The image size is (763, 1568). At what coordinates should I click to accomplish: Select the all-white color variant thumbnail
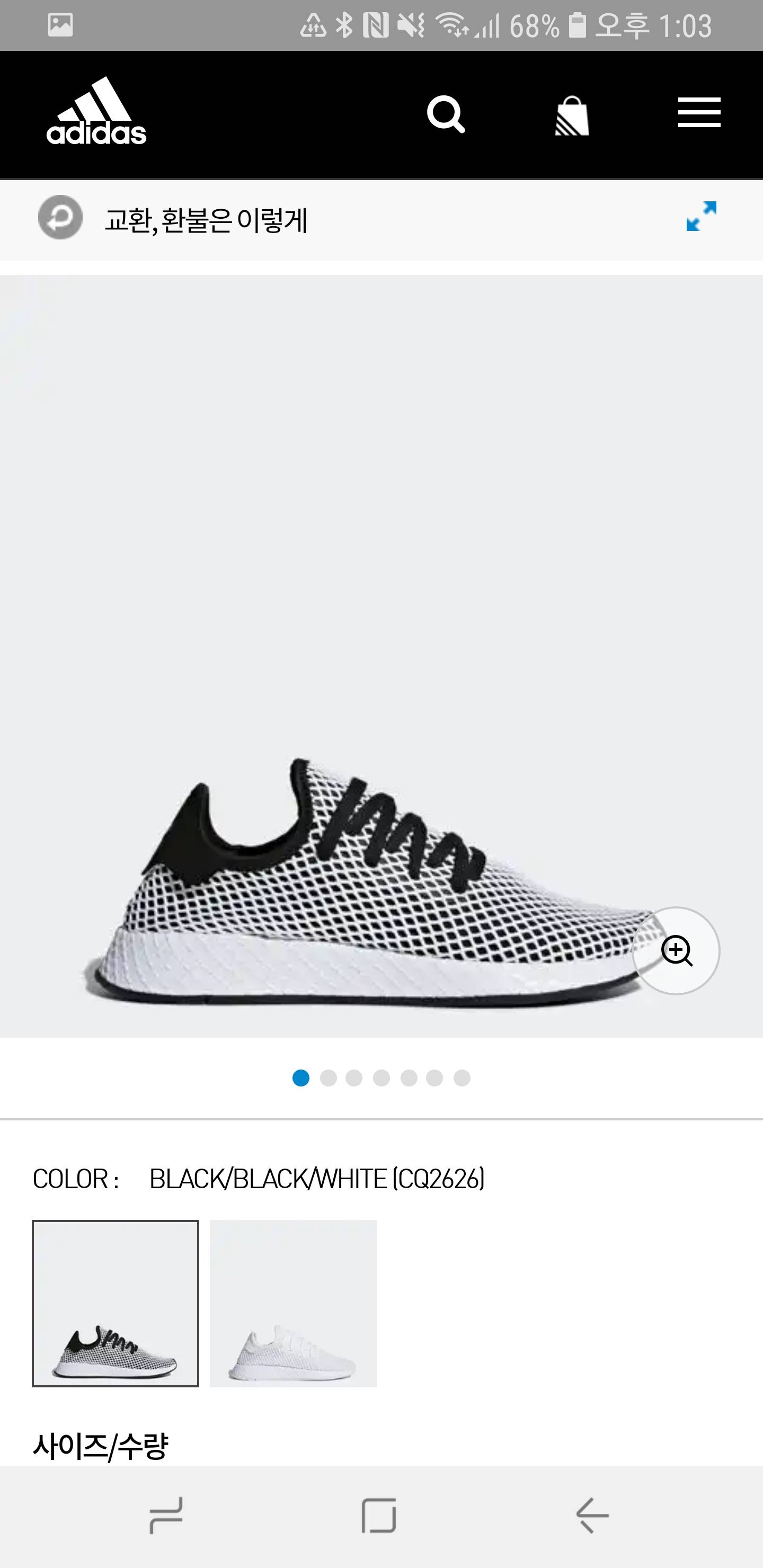point(294,1303)
